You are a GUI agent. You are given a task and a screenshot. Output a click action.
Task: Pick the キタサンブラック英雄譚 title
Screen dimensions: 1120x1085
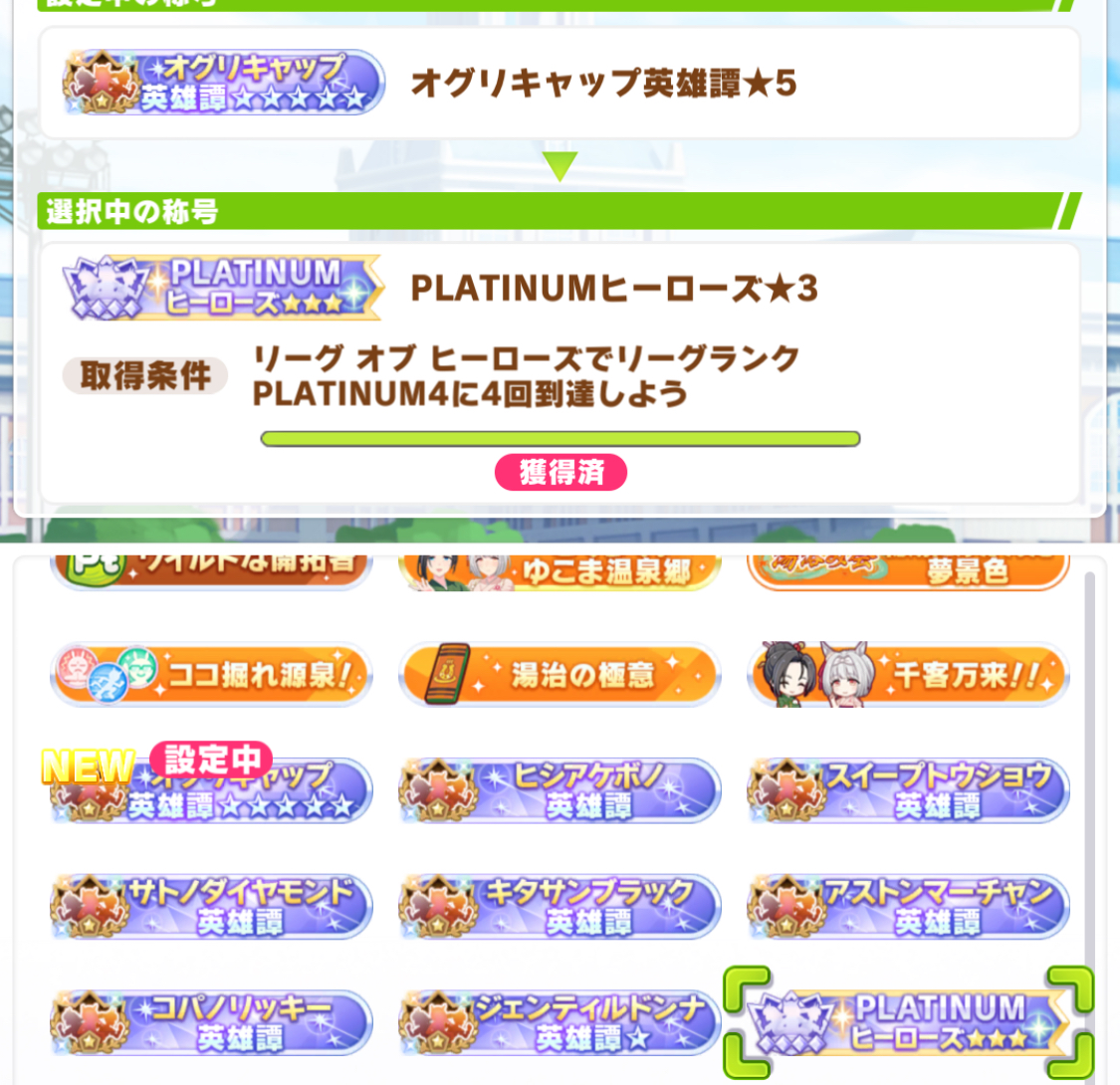coord(560,907)
